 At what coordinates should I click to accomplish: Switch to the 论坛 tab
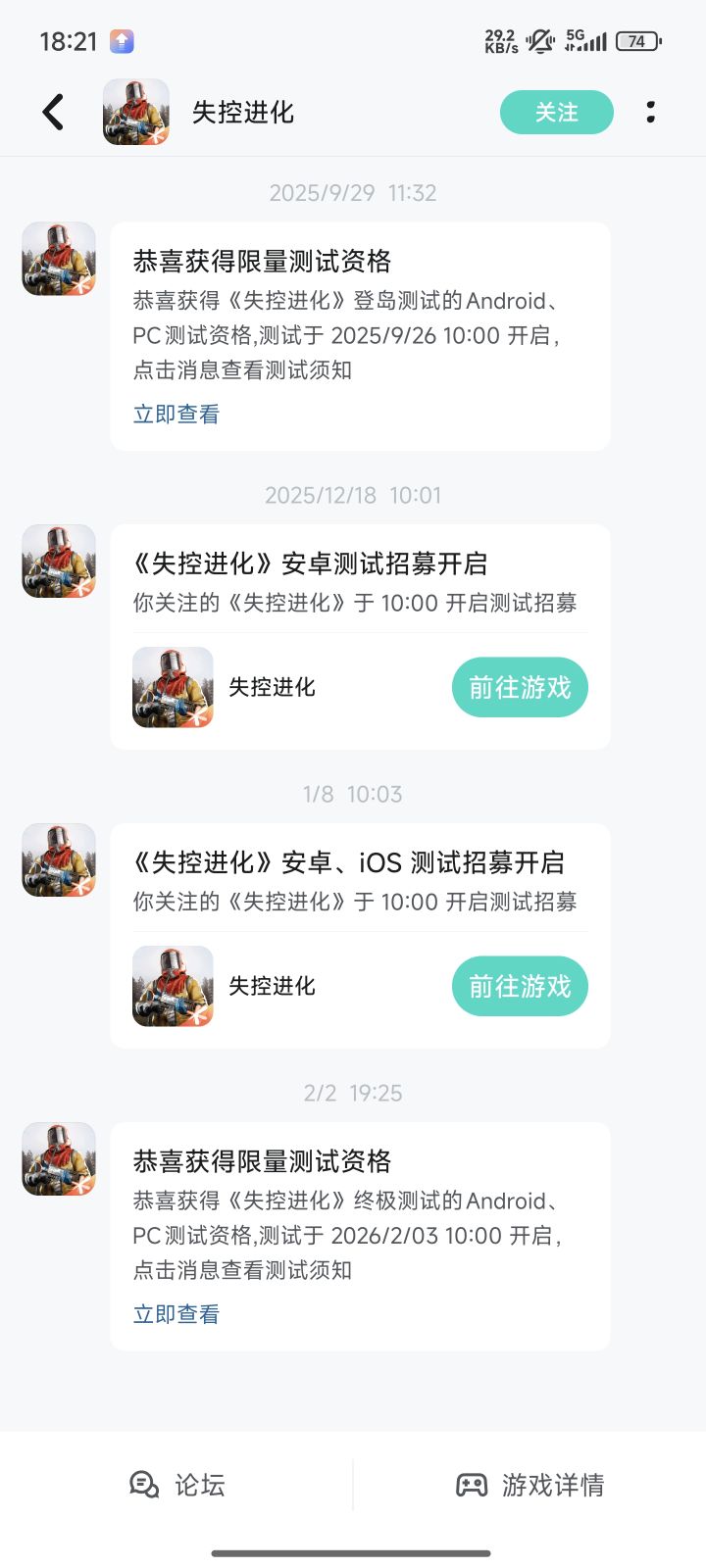pos(182,1486)
